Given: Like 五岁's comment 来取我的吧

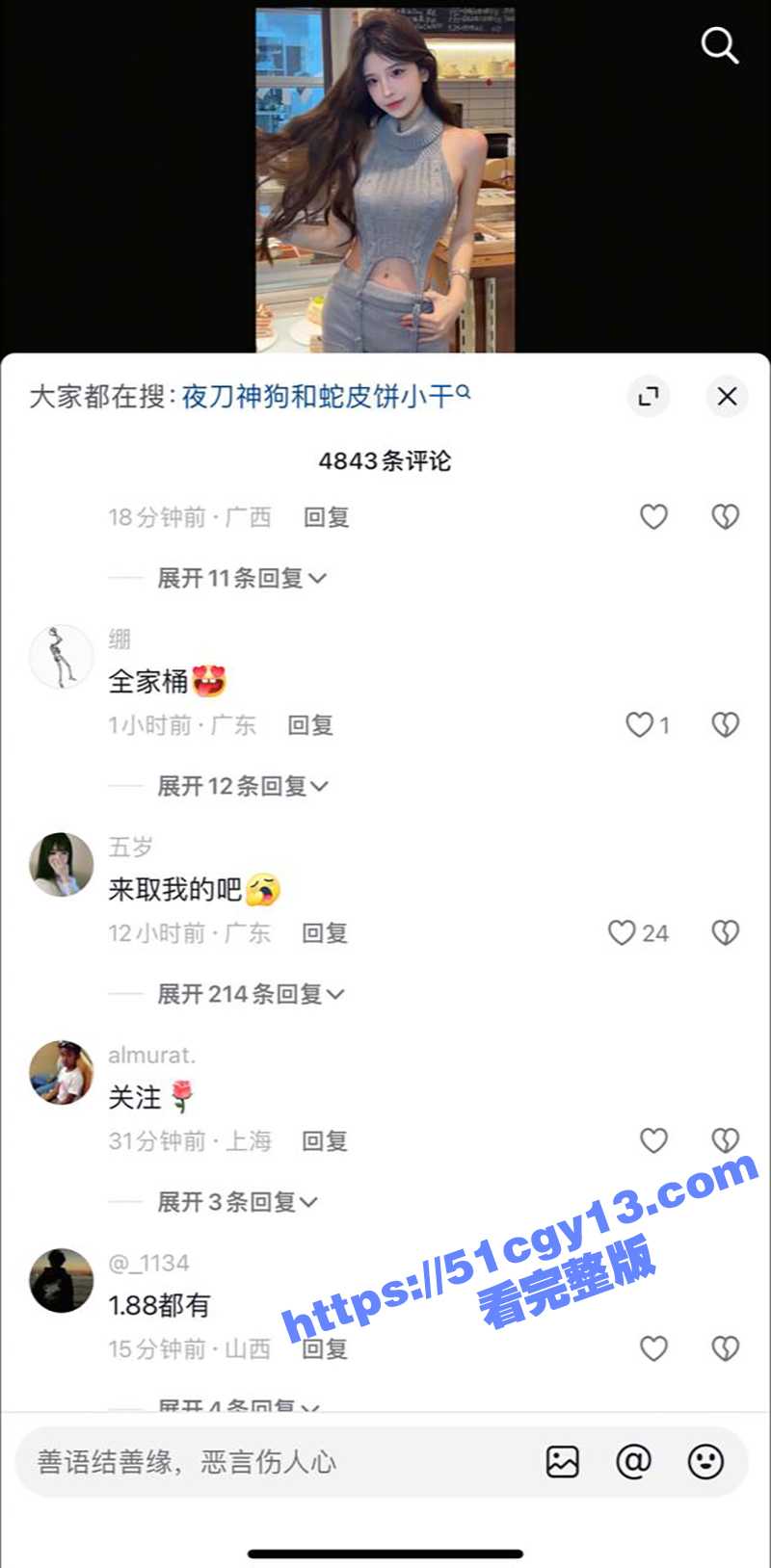Looking at the screenshot, I should coord(623,932).
